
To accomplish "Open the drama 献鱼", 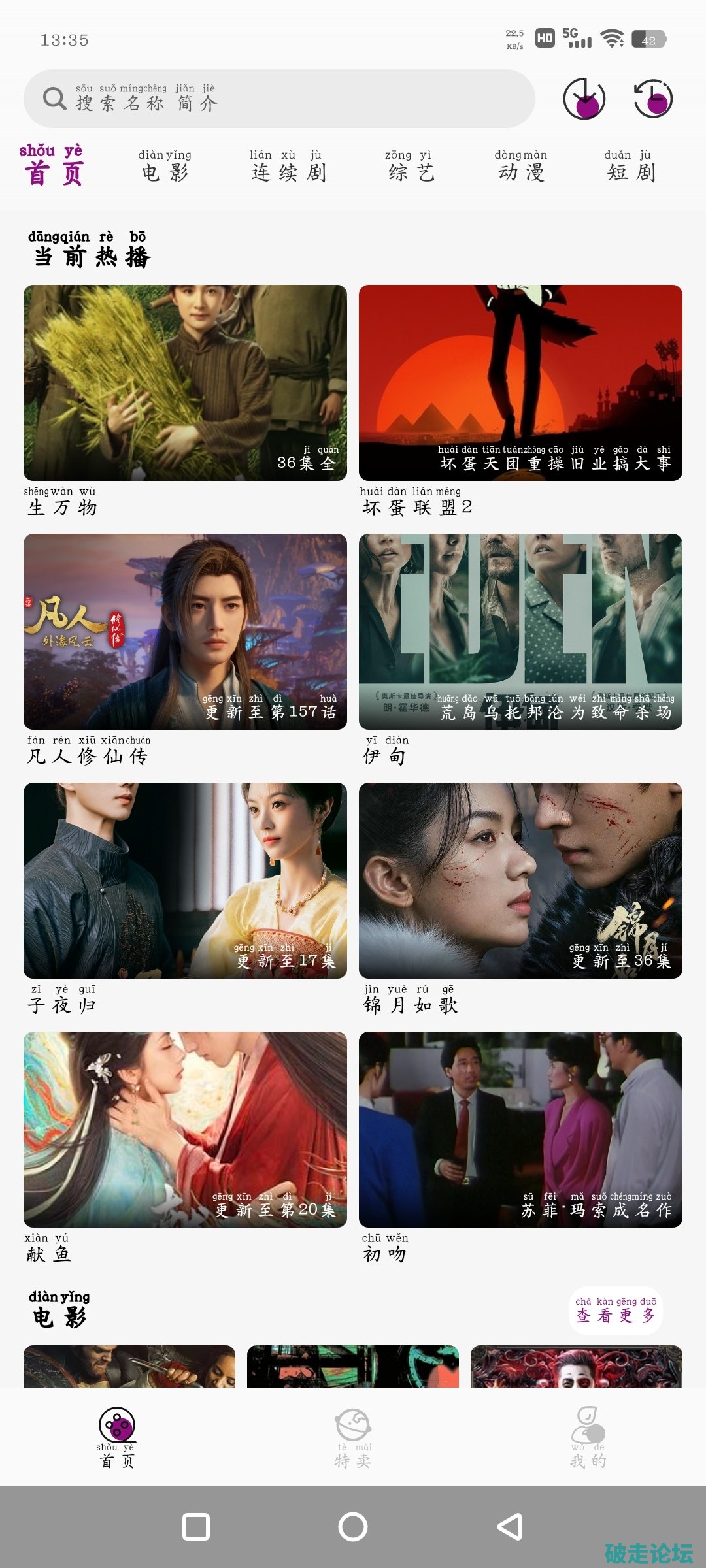I will 185,1130.
